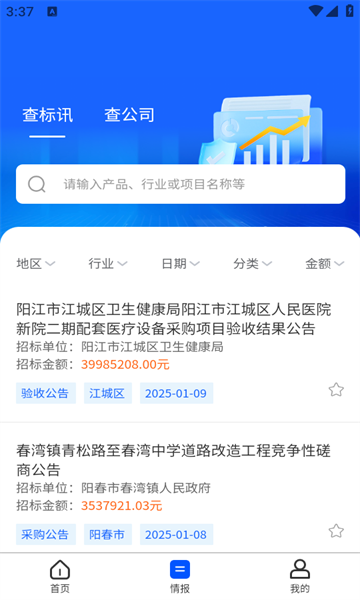Select the 情报 bottom tab
The image size is (360, 600).
[x=180, y=576]
